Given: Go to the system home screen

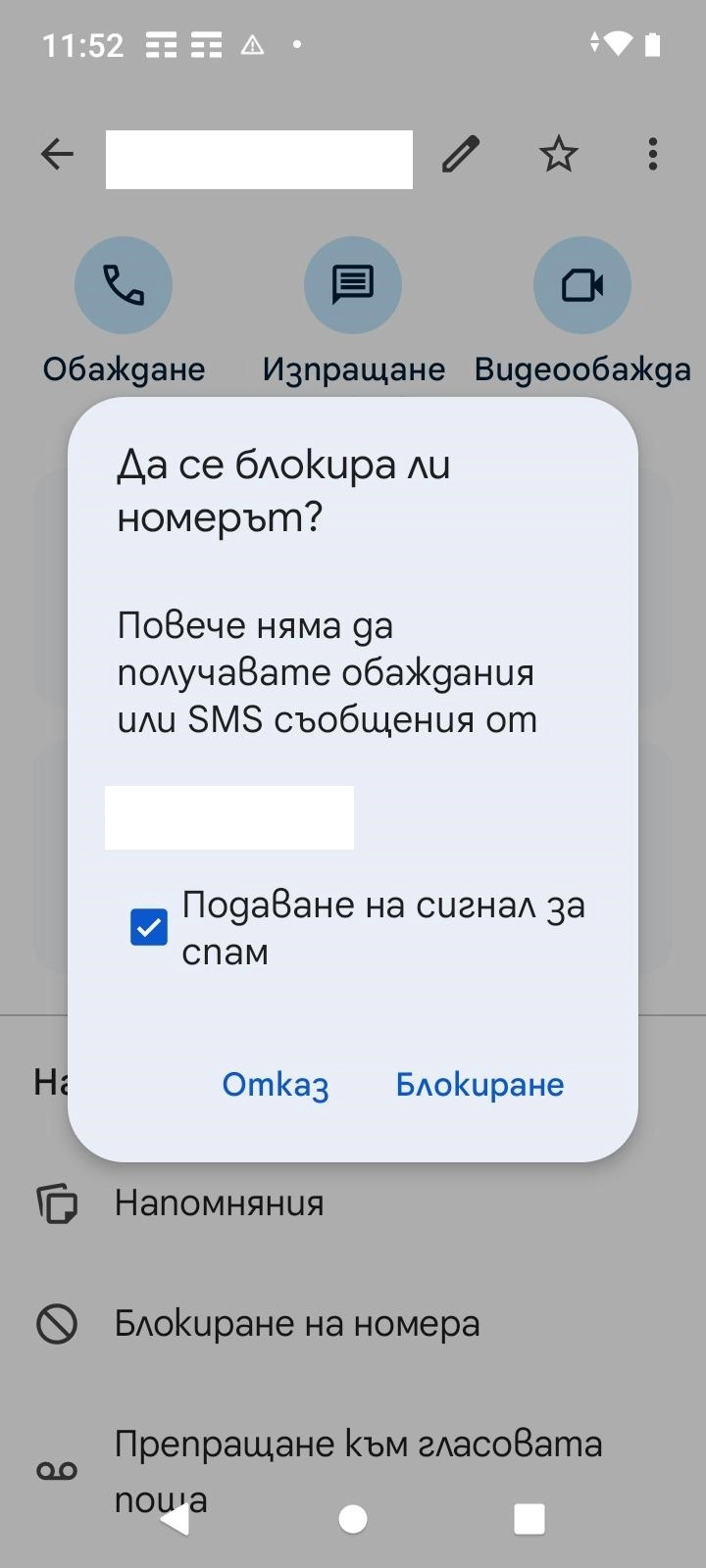Looking at the screenshot, I should pyautogui.click(x=353, y=1519).
